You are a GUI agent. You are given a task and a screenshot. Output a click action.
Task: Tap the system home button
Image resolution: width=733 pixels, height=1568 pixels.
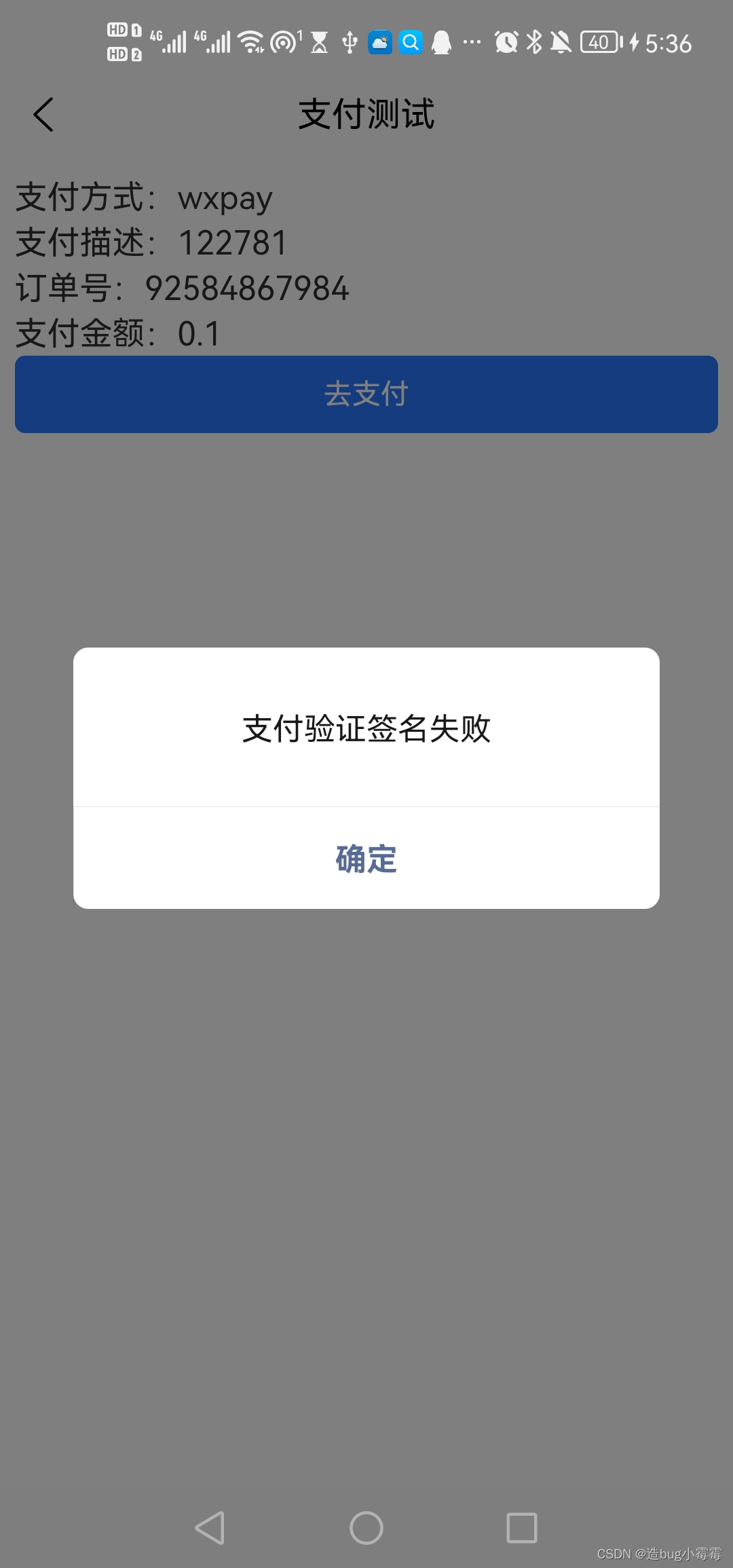coord(366,1528)
